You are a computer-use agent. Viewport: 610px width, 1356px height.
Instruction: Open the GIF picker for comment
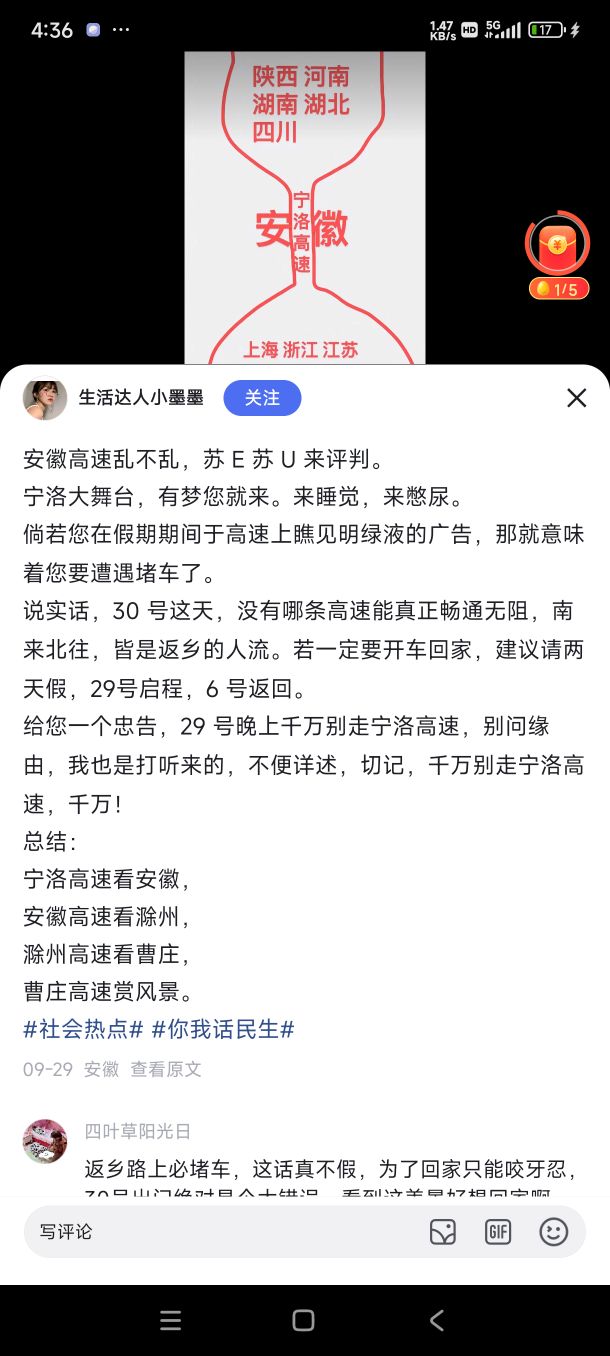498,1232
